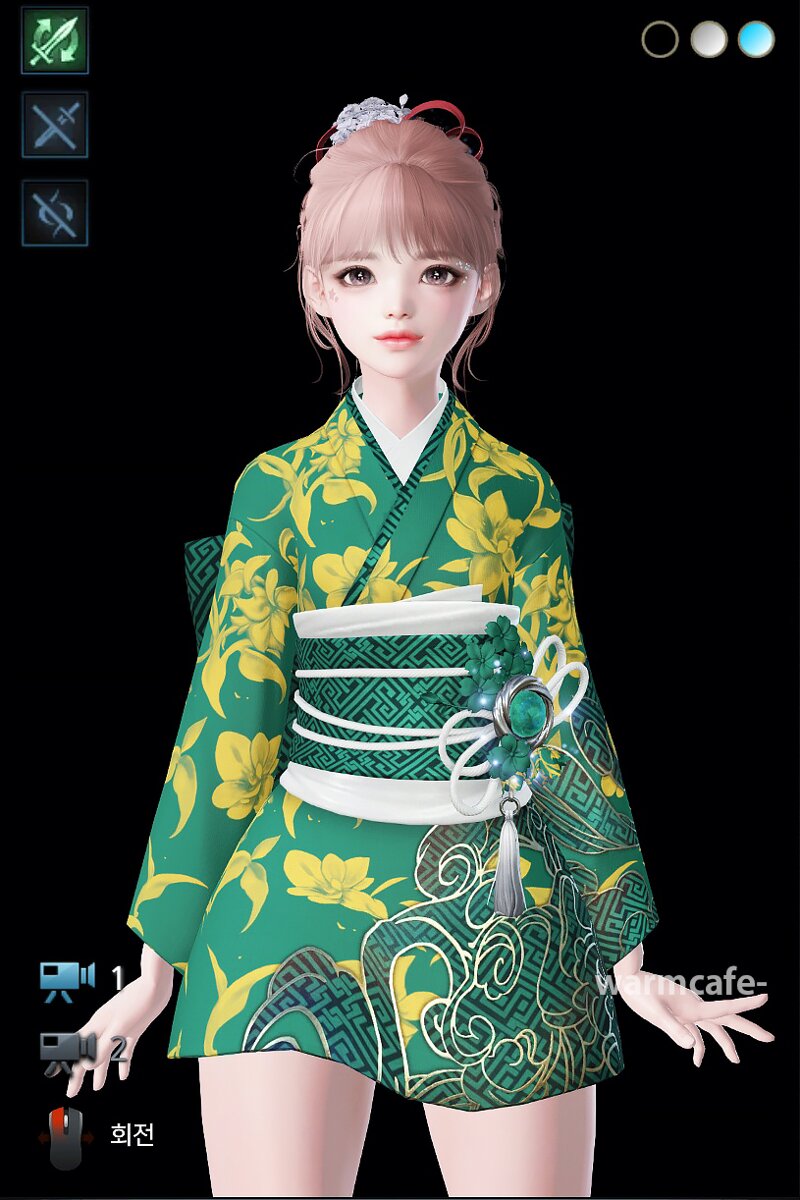Select the black background color circle
The image size is (800, 1200).
tap(660, 39)
